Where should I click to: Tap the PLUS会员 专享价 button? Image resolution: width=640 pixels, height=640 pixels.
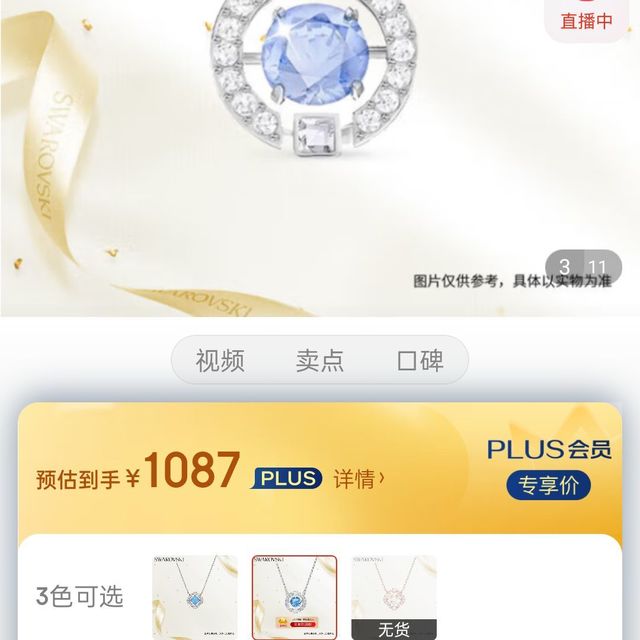point(548,486)
